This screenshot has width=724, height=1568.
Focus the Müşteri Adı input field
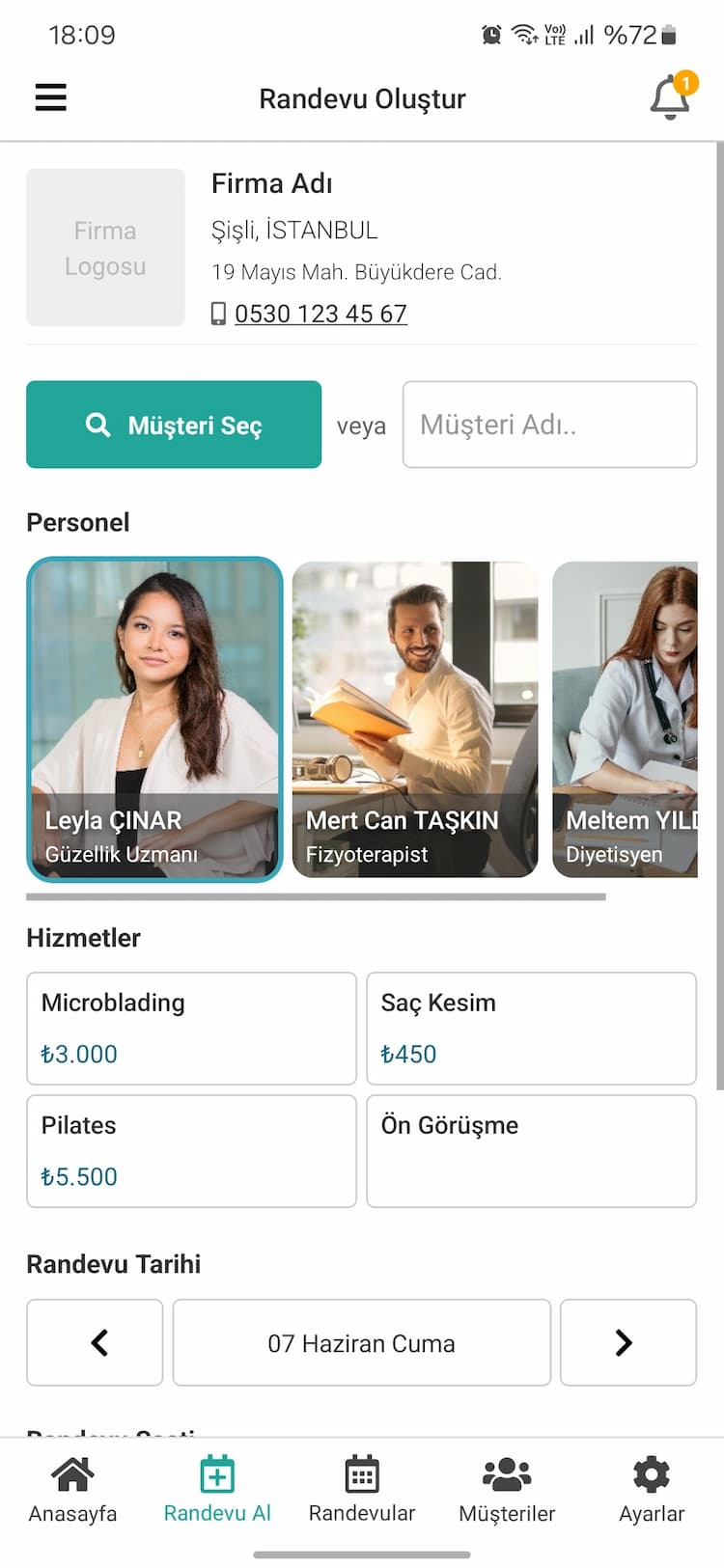[x=549, y=425]
